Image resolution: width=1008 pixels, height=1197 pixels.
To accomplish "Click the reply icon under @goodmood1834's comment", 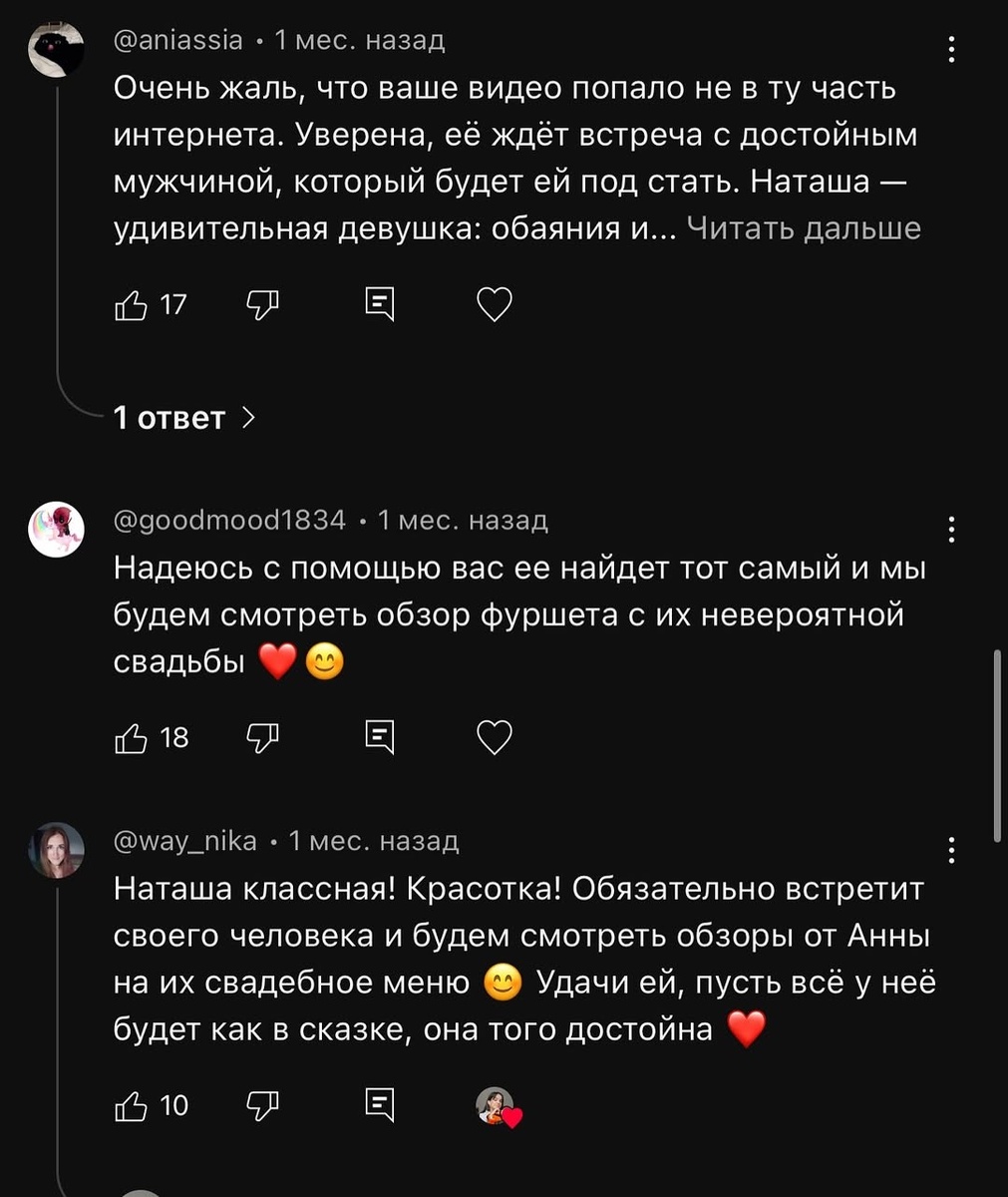I will click(380, 737).
